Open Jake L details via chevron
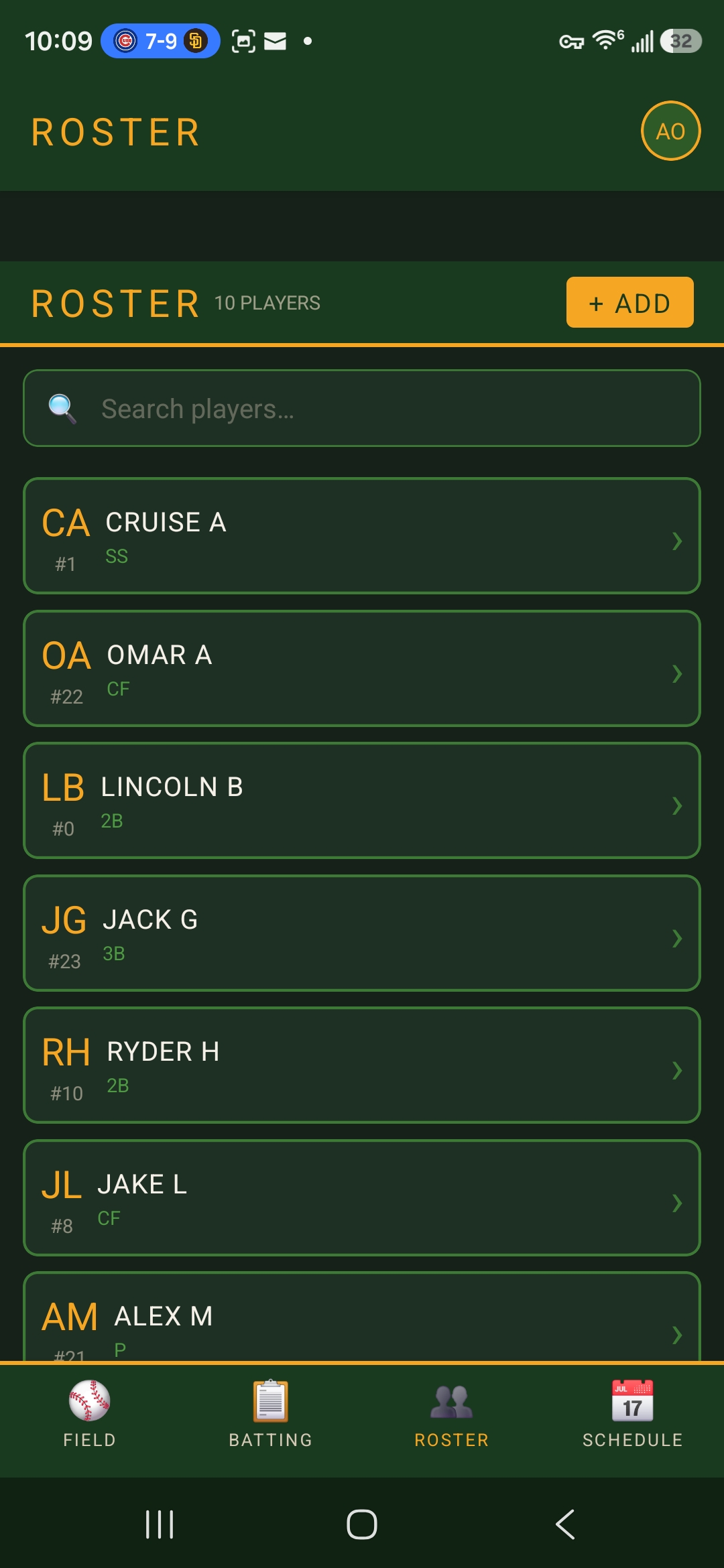 tap(677, 1203)
